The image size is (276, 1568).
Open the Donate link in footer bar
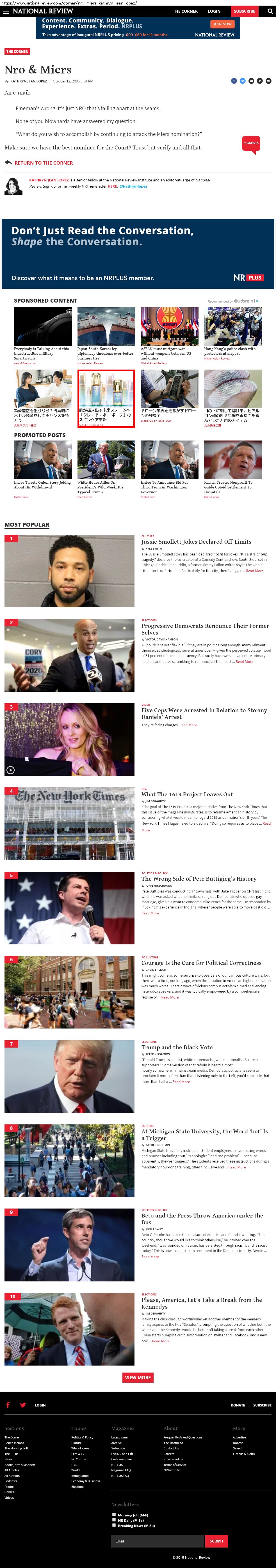pyautogui.click(x=238, y=1405)
